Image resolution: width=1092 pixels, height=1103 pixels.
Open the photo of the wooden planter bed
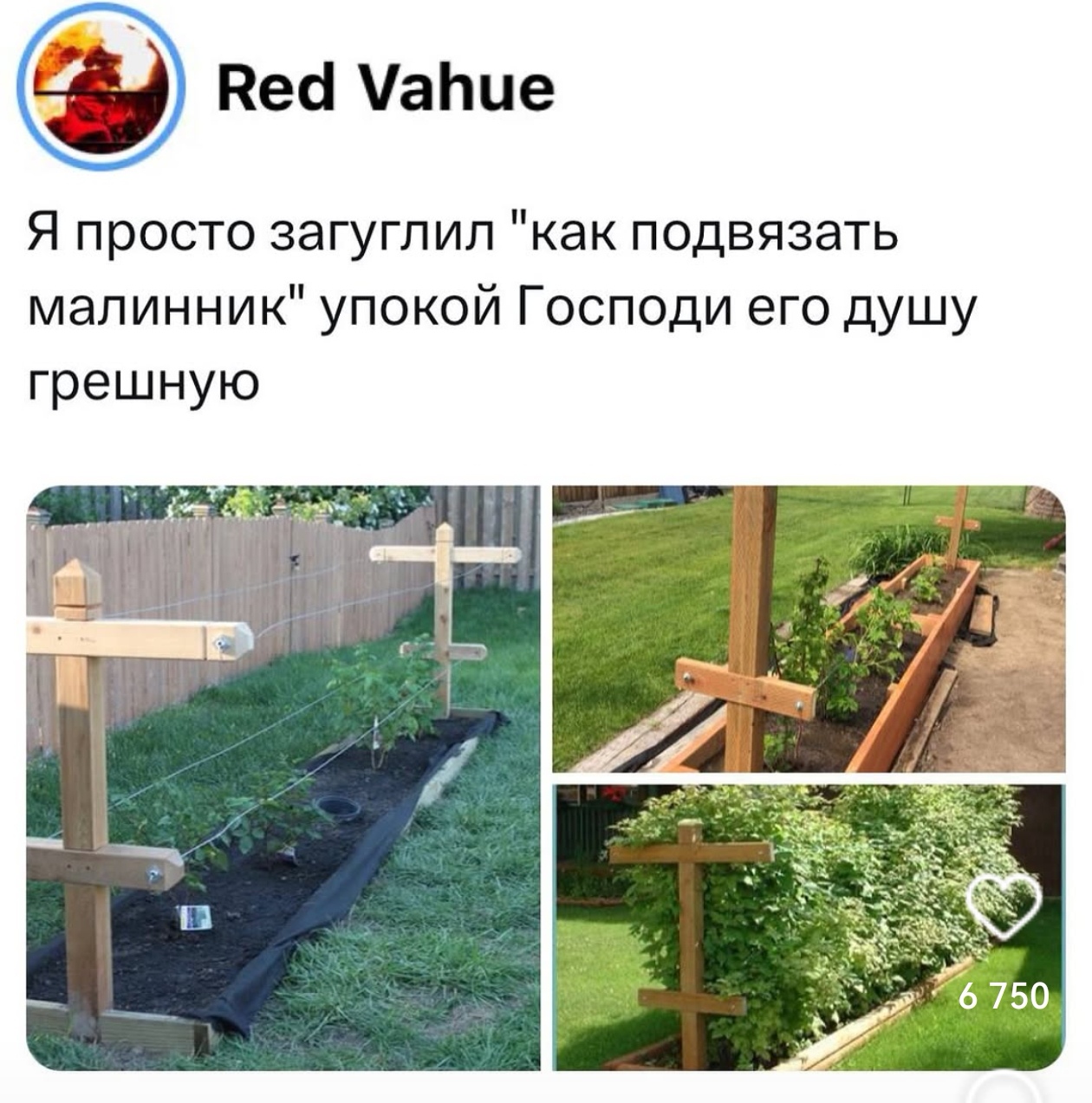[x=808, y=629]
